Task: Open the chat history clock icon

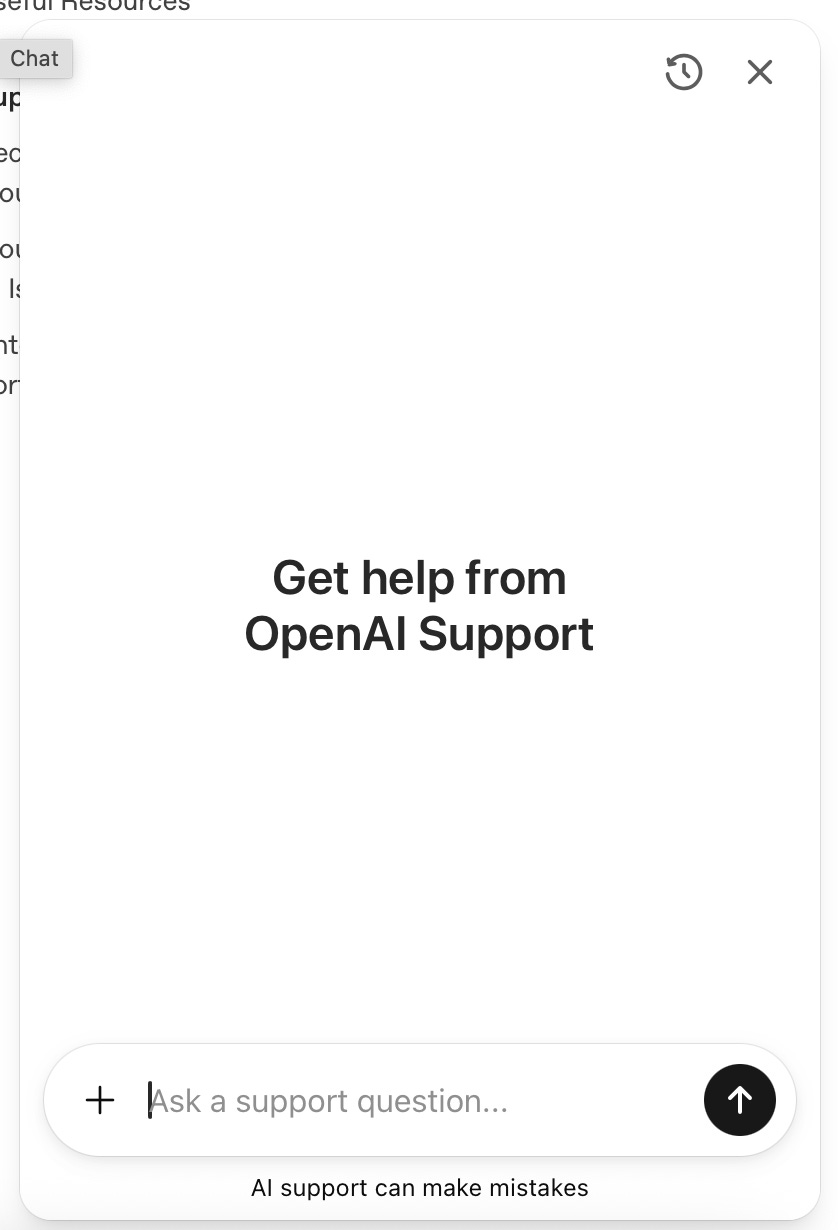Action: point(684,72)
